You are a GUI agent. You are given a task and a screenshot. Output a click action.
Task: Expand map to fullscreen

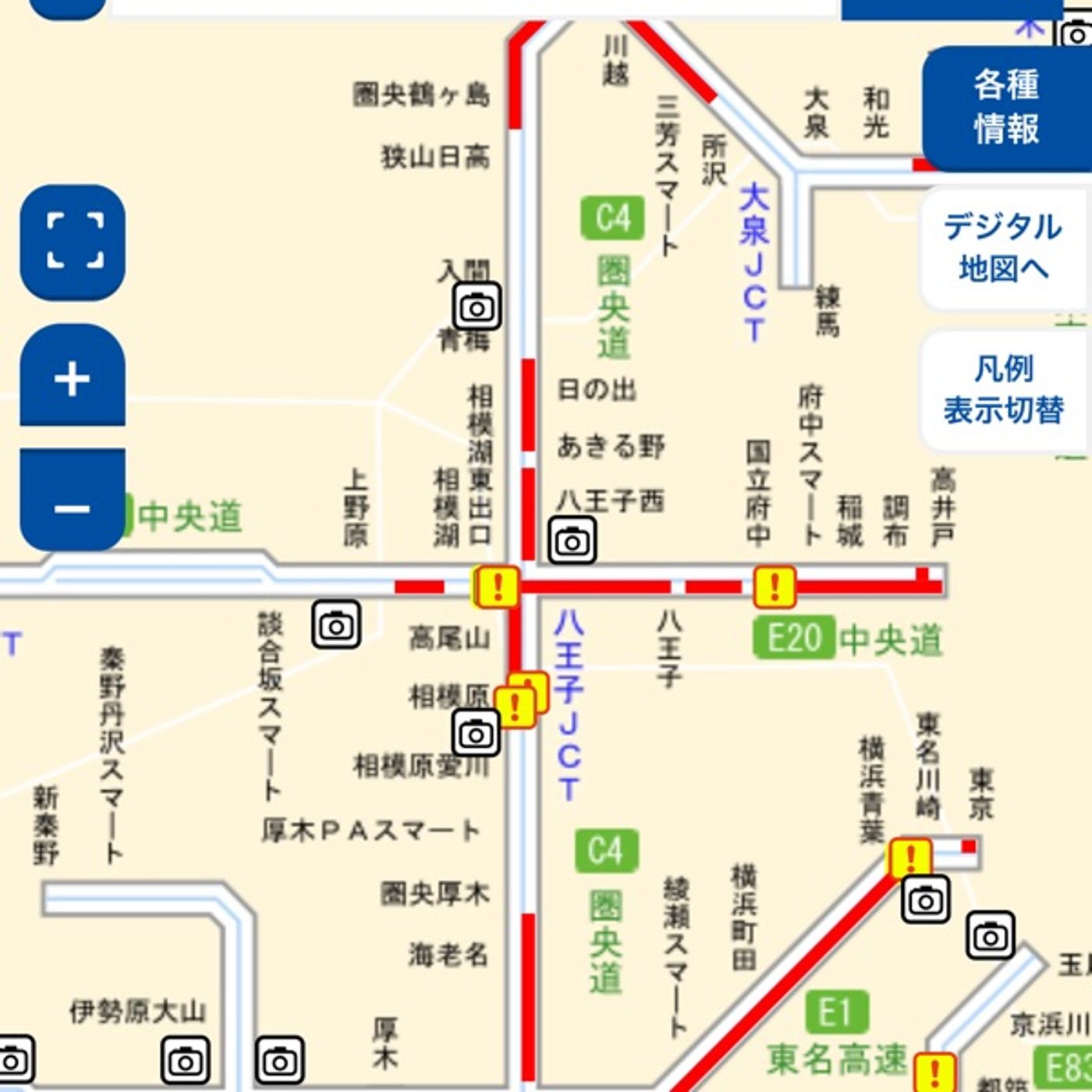point(73,243)
